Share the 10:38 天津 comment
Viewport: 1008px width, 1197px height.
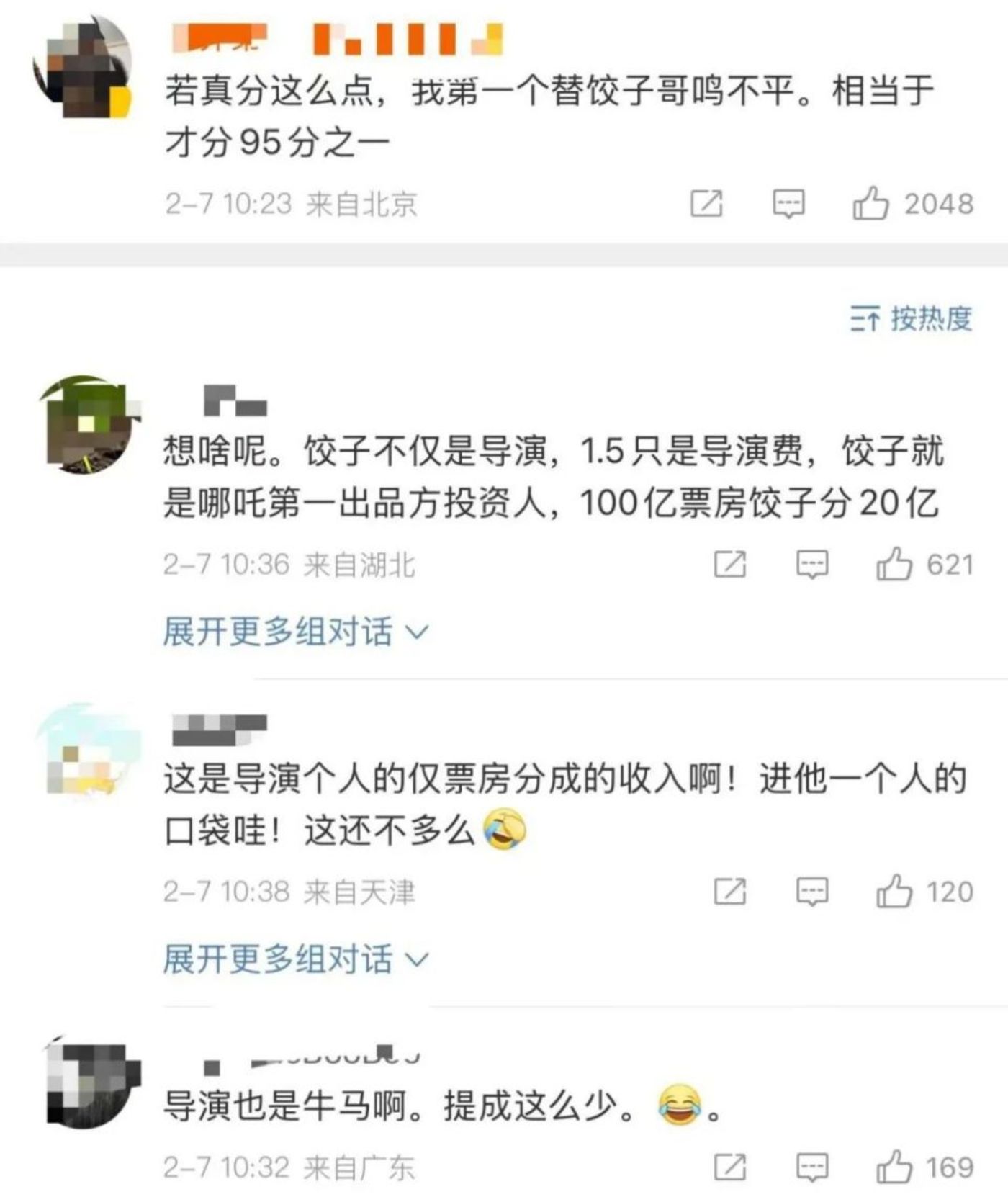point(729,892)
